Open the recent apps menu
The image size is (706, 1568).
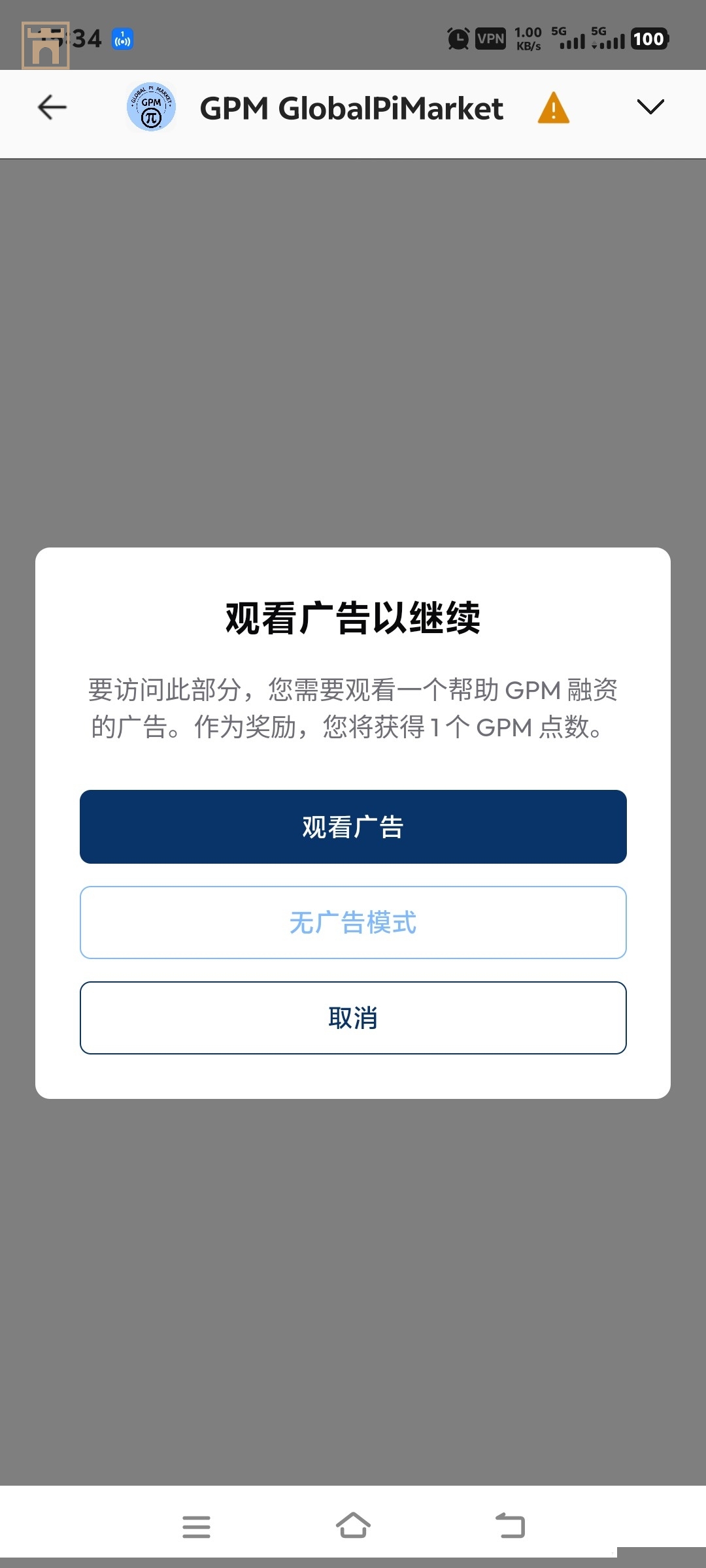point(196,1527)
